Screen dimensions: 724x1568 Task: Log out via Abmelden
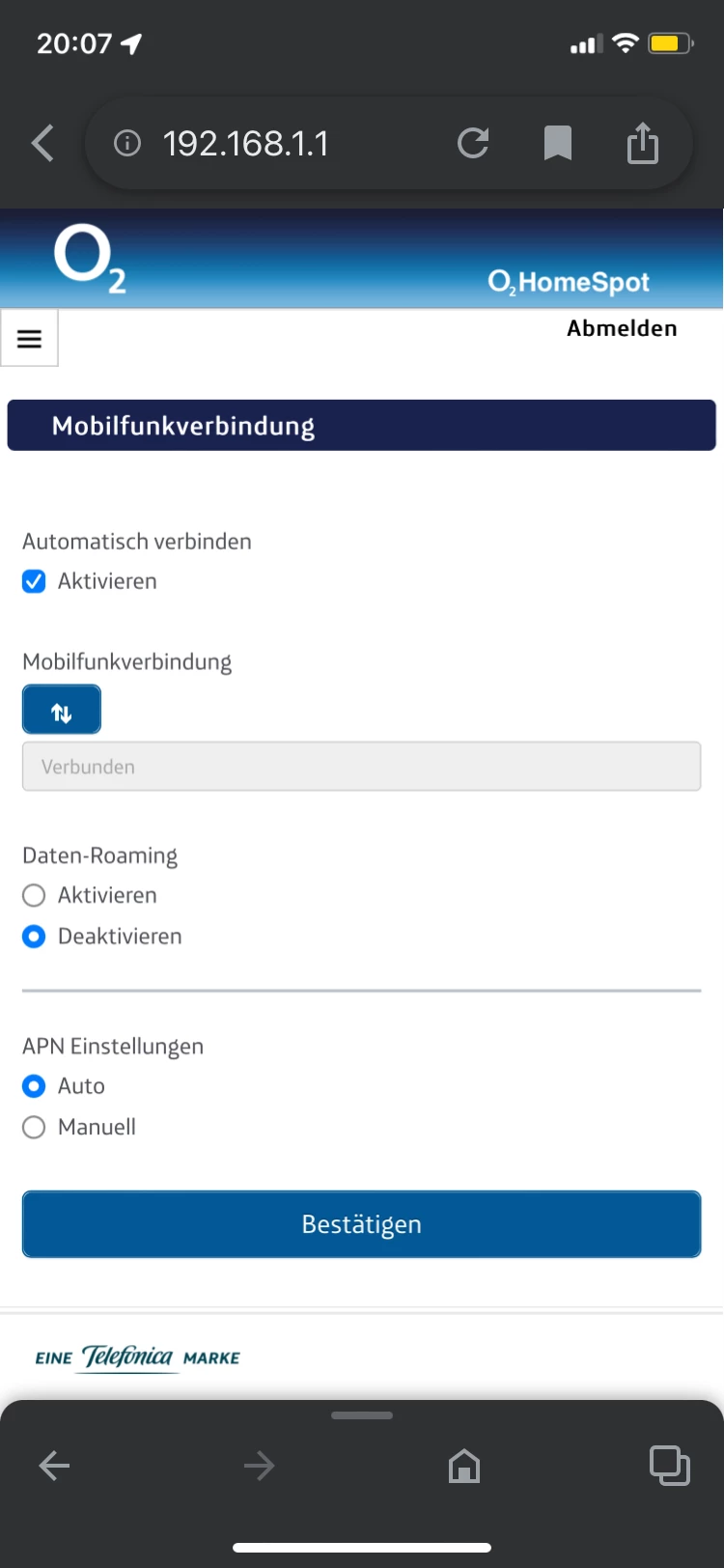point(622,328)
